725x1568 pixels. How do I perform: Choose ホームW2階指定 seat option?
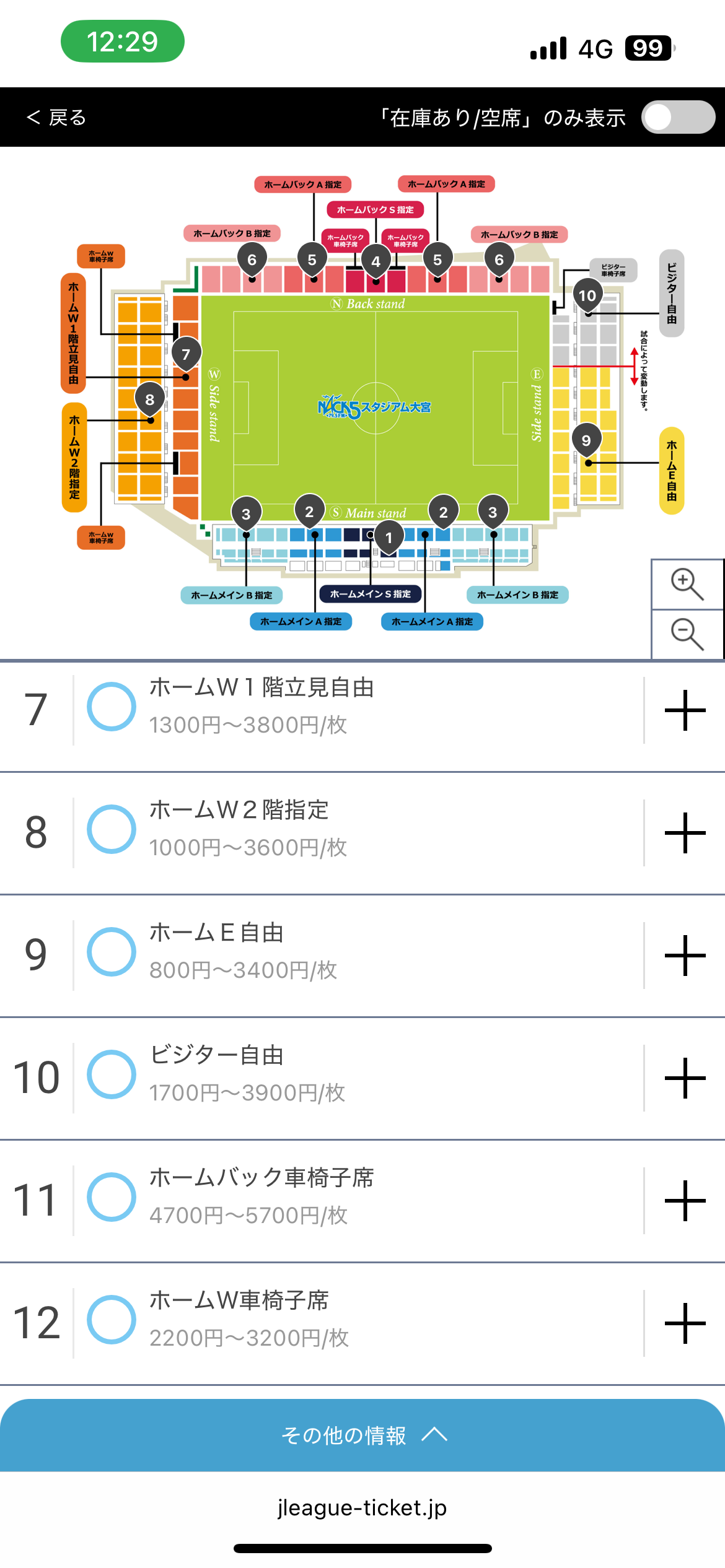(112, 829)
